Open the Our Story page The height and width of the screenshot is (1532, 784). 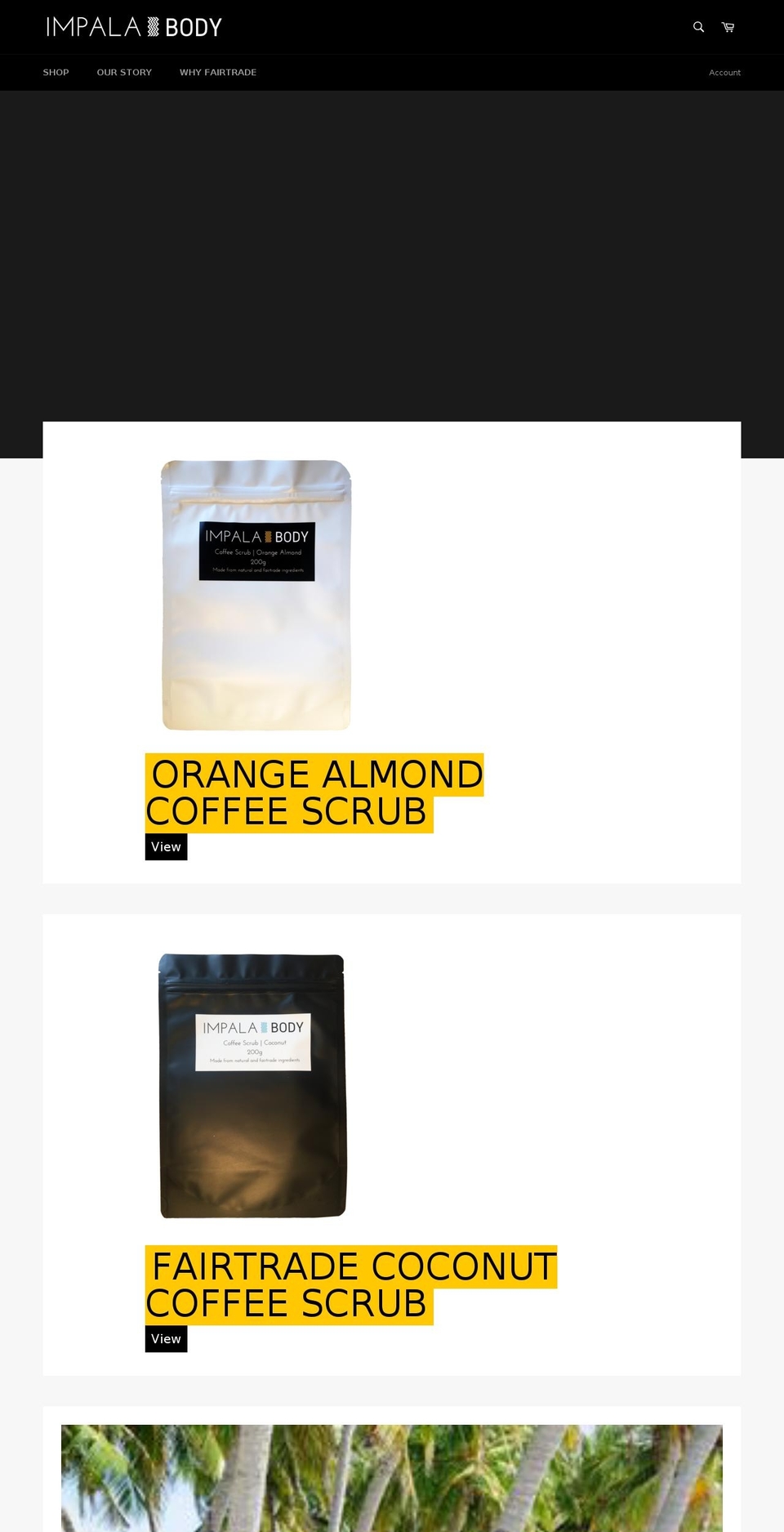(x=124, y=72)
